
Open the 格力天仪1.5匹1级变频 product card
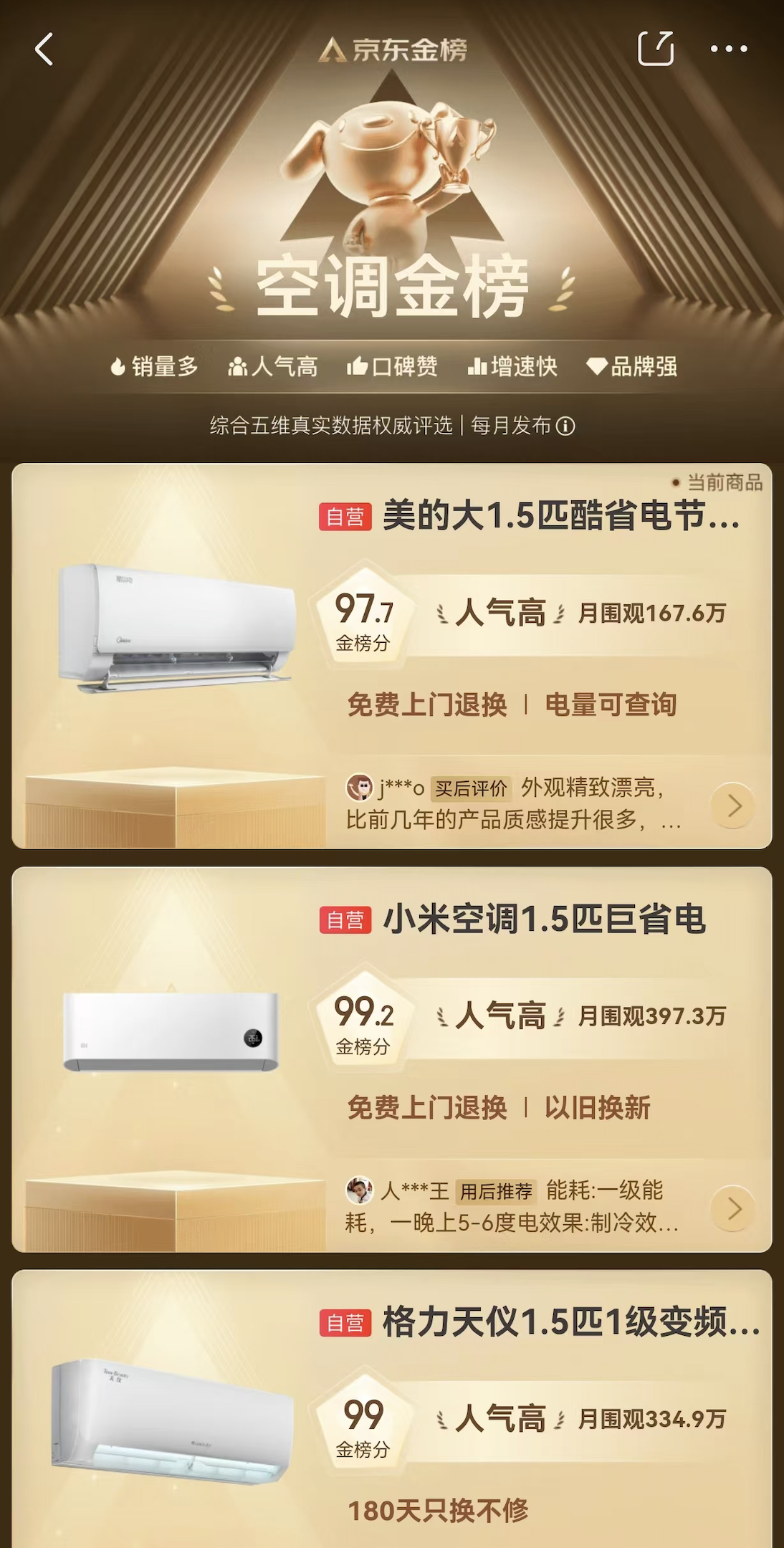tap(570, 1322)
